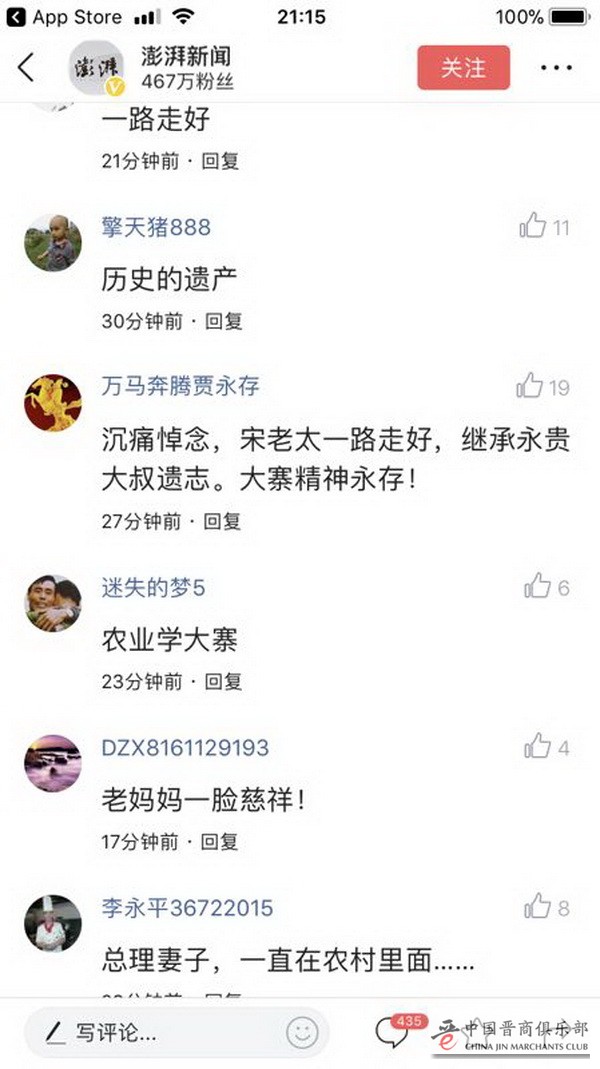Screen dimensions: 600x1069
Task: Reply to the comment 老妈妈一脸慈祥
Action: (223, 841)
